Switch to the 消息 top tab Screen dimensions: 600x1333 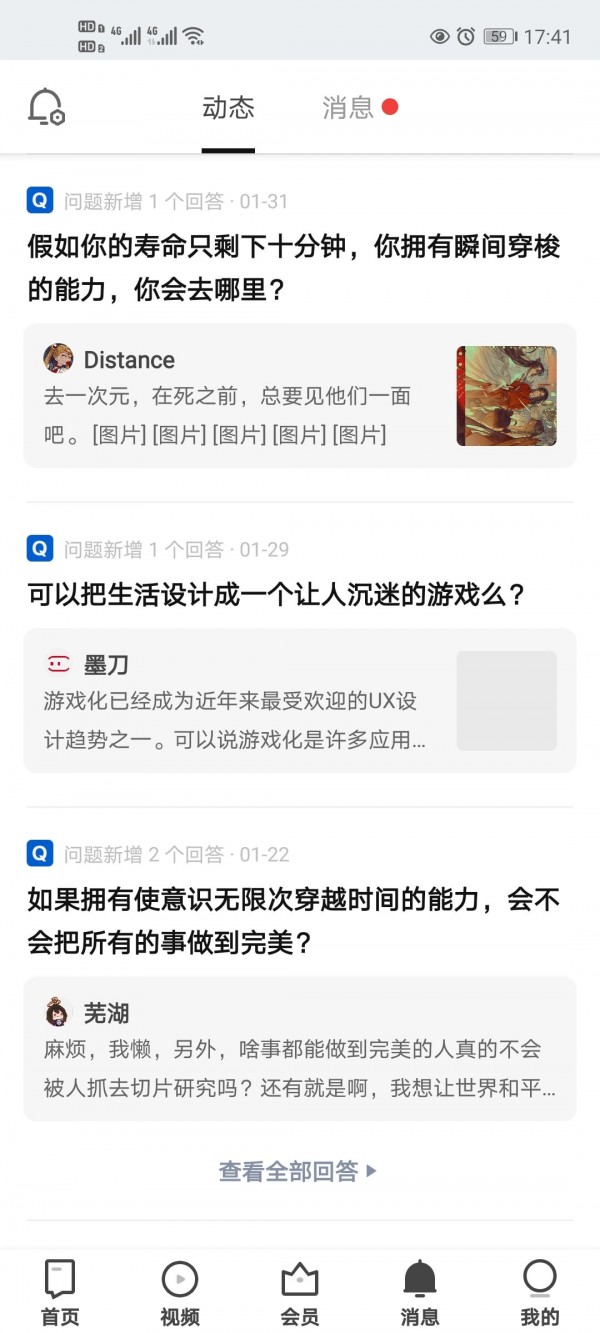pos(349,108)
